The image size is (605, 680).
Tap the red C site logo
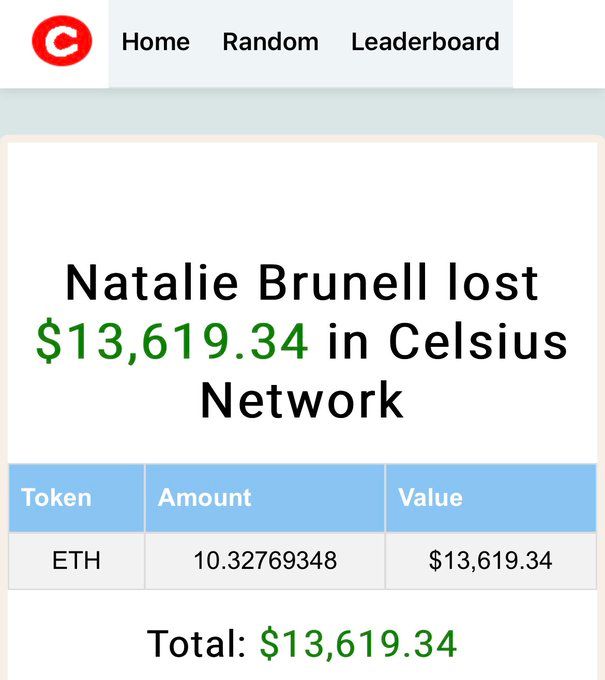coord(61,41)
